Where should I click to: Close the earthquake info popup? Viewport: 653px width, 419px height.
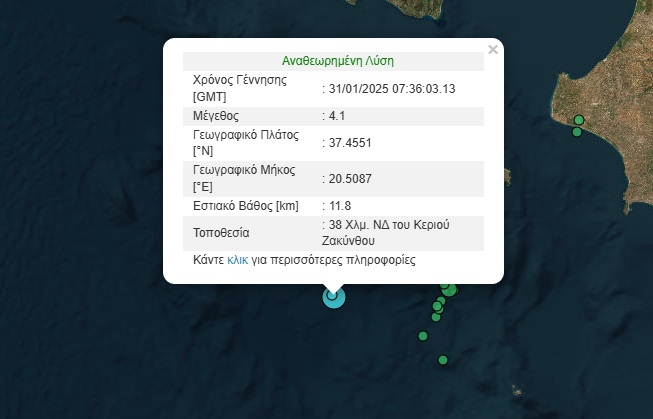pos(492,49)
